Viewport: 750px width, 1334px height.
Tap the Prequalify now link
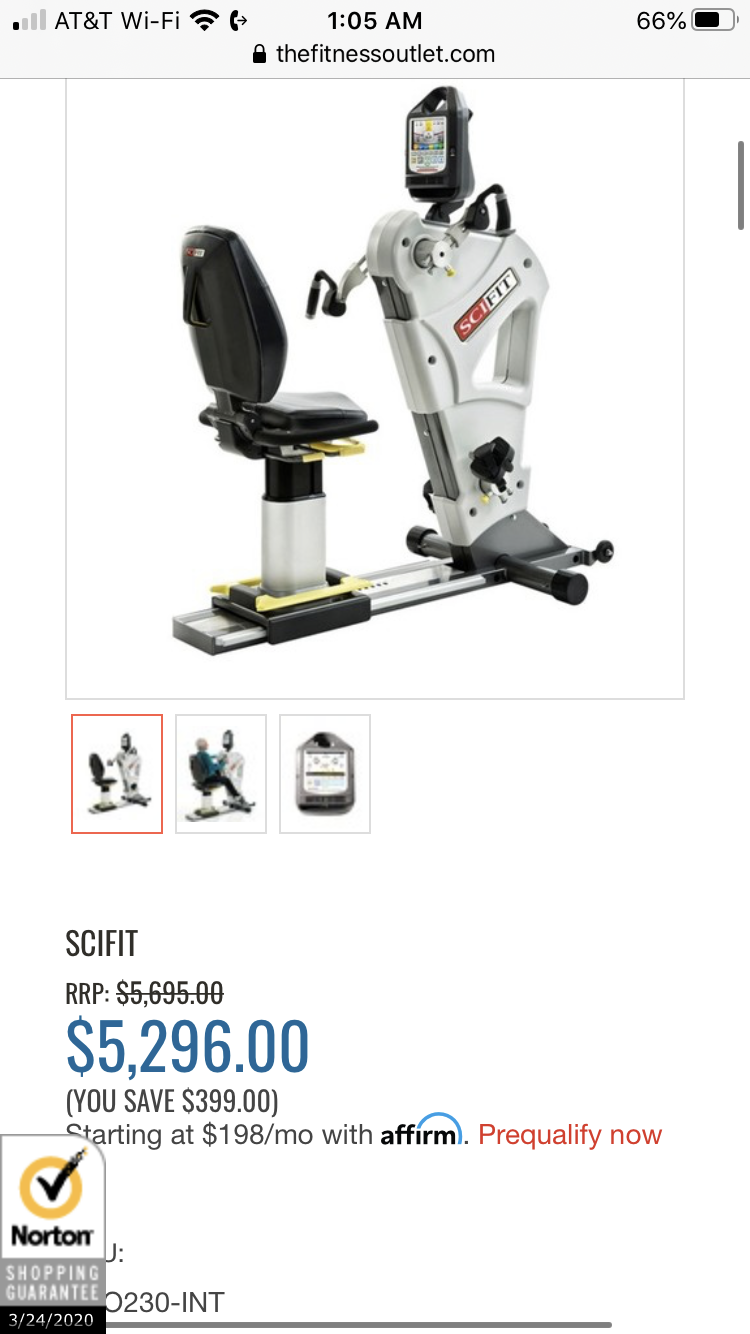tap(570, 1135)
